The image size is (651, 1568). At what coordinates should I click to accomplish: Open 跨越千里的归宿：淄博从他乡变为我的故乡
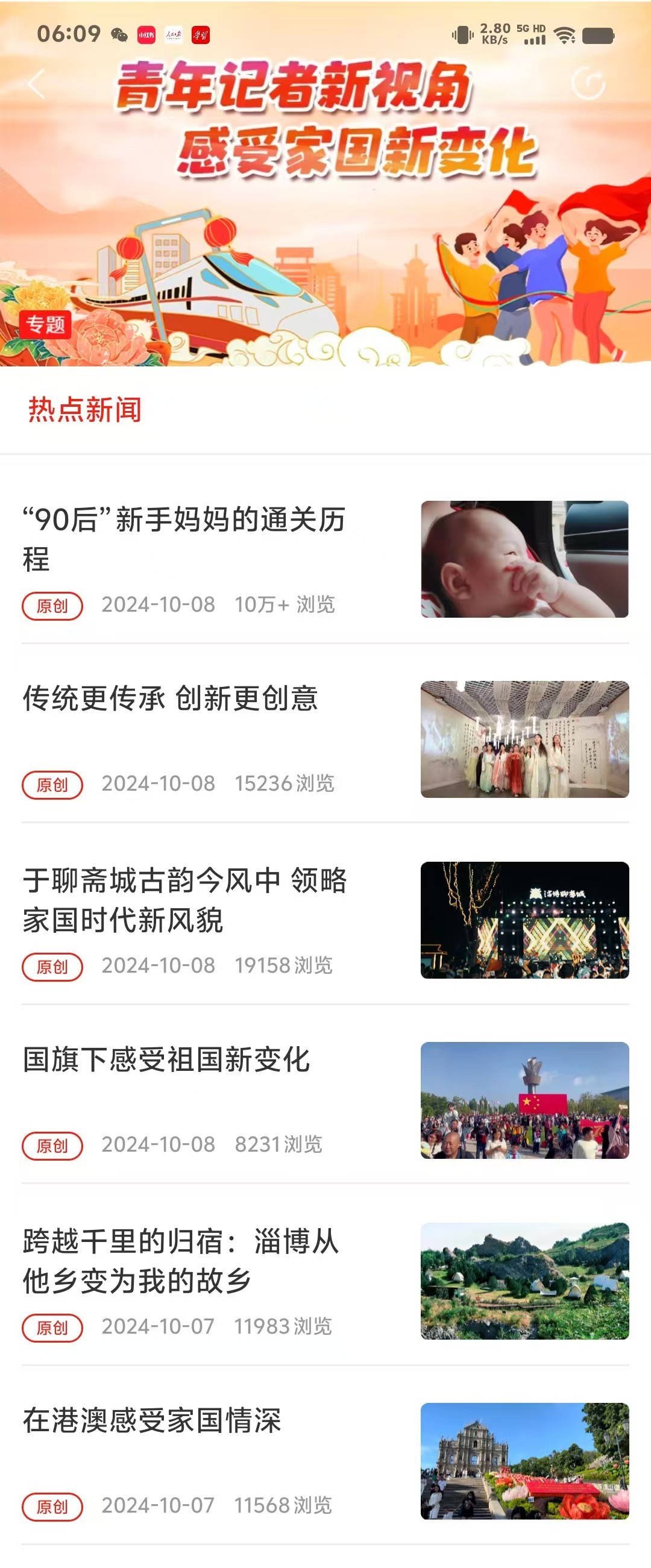point(181,1261)
